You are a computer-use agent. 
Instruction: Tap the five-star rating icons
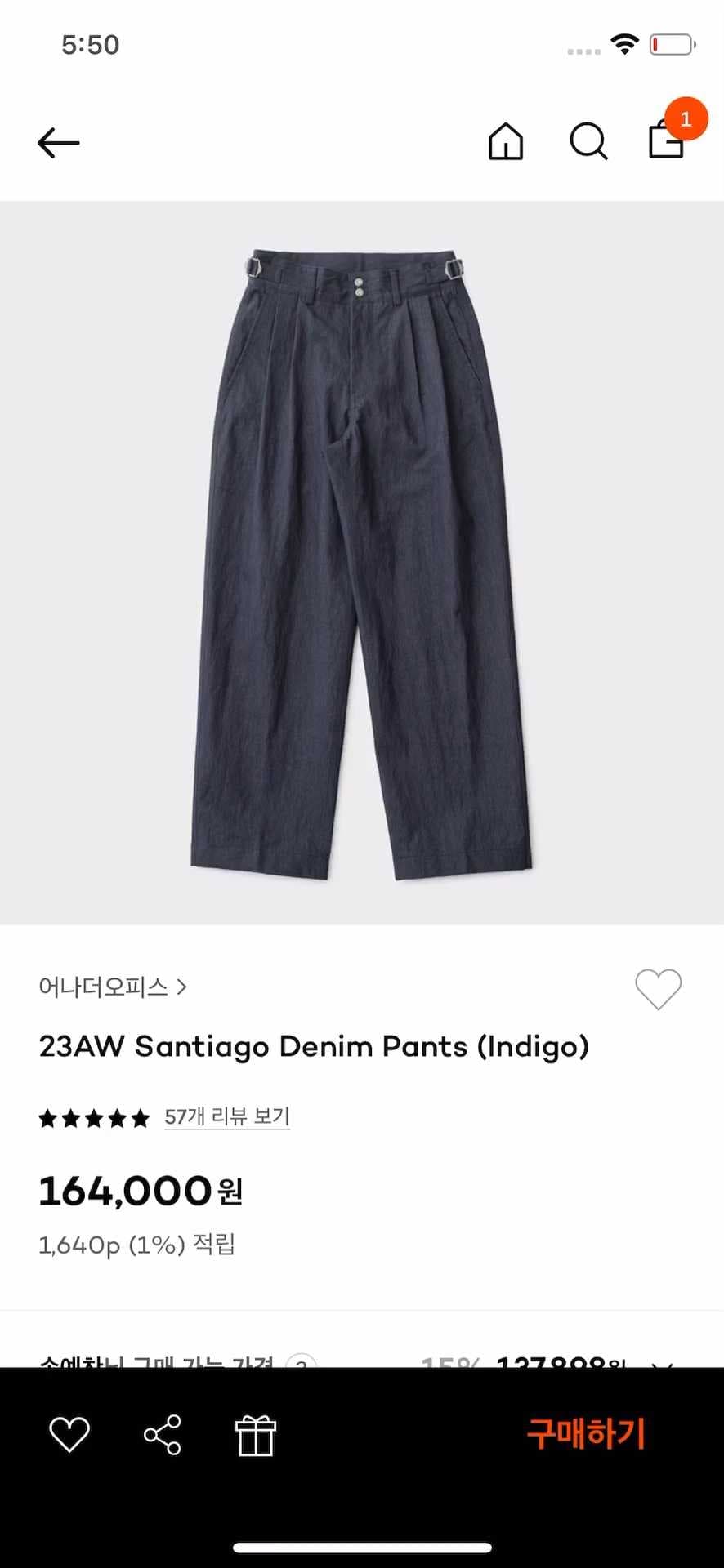[92, 1118]
